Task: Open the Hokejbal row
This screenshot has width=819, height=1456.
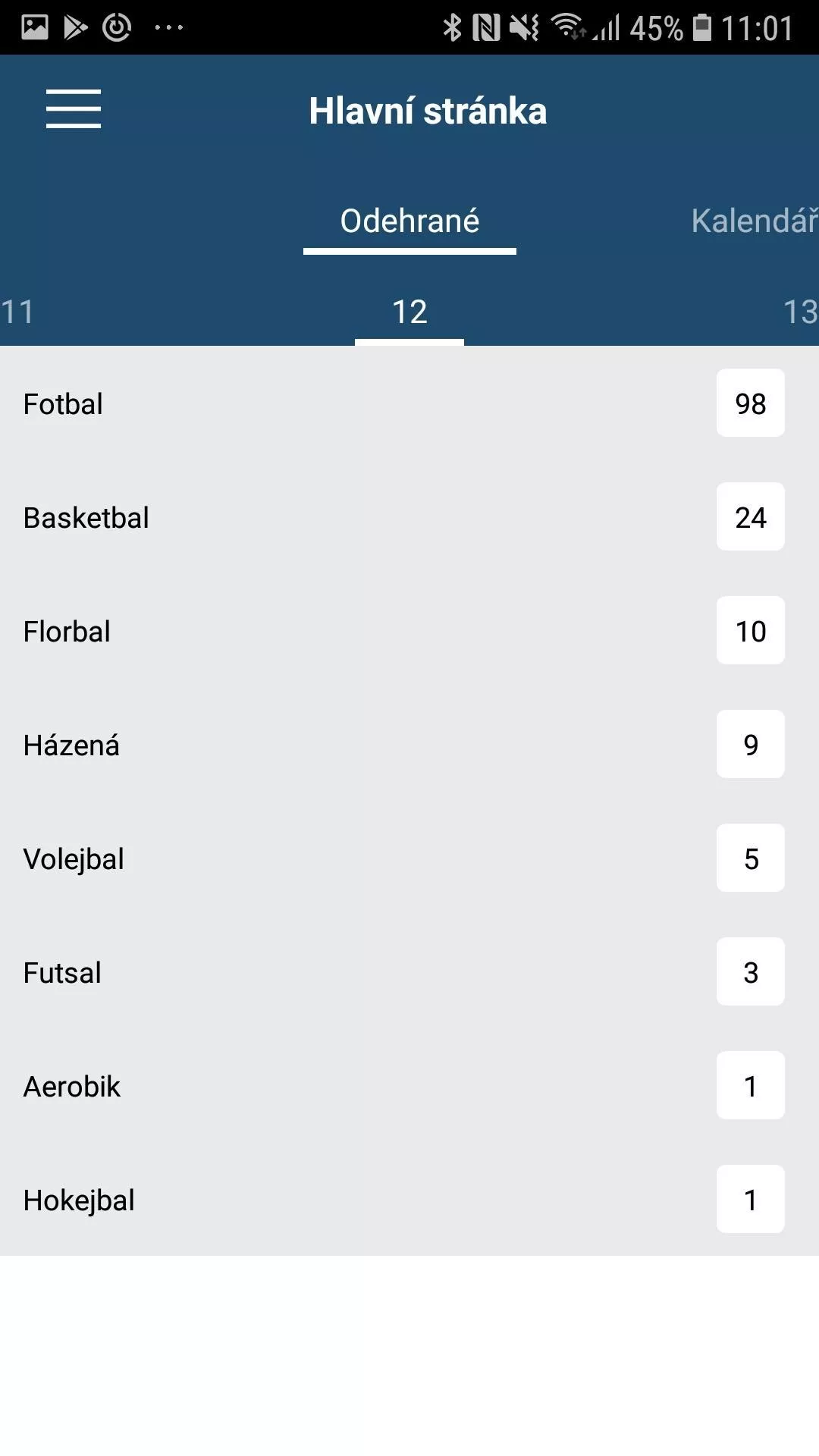Action: coord(409,1199)
